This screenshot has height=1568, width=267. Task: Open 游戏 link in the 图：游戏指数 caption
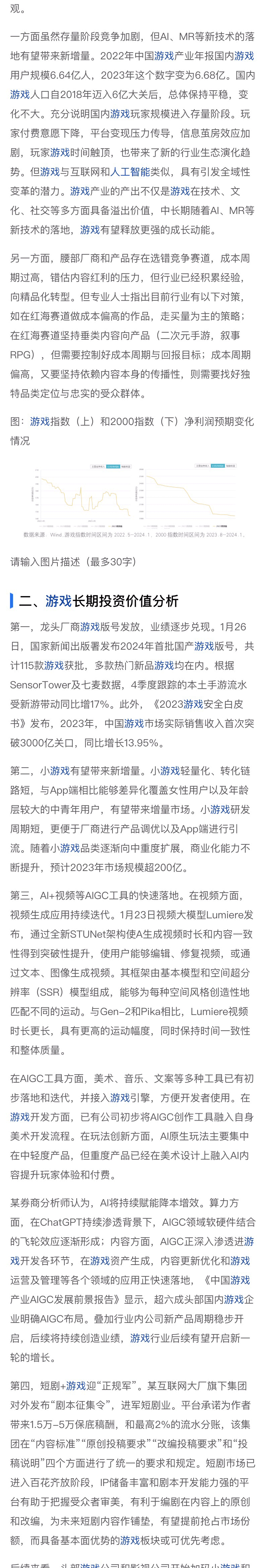tap(40, 421)
